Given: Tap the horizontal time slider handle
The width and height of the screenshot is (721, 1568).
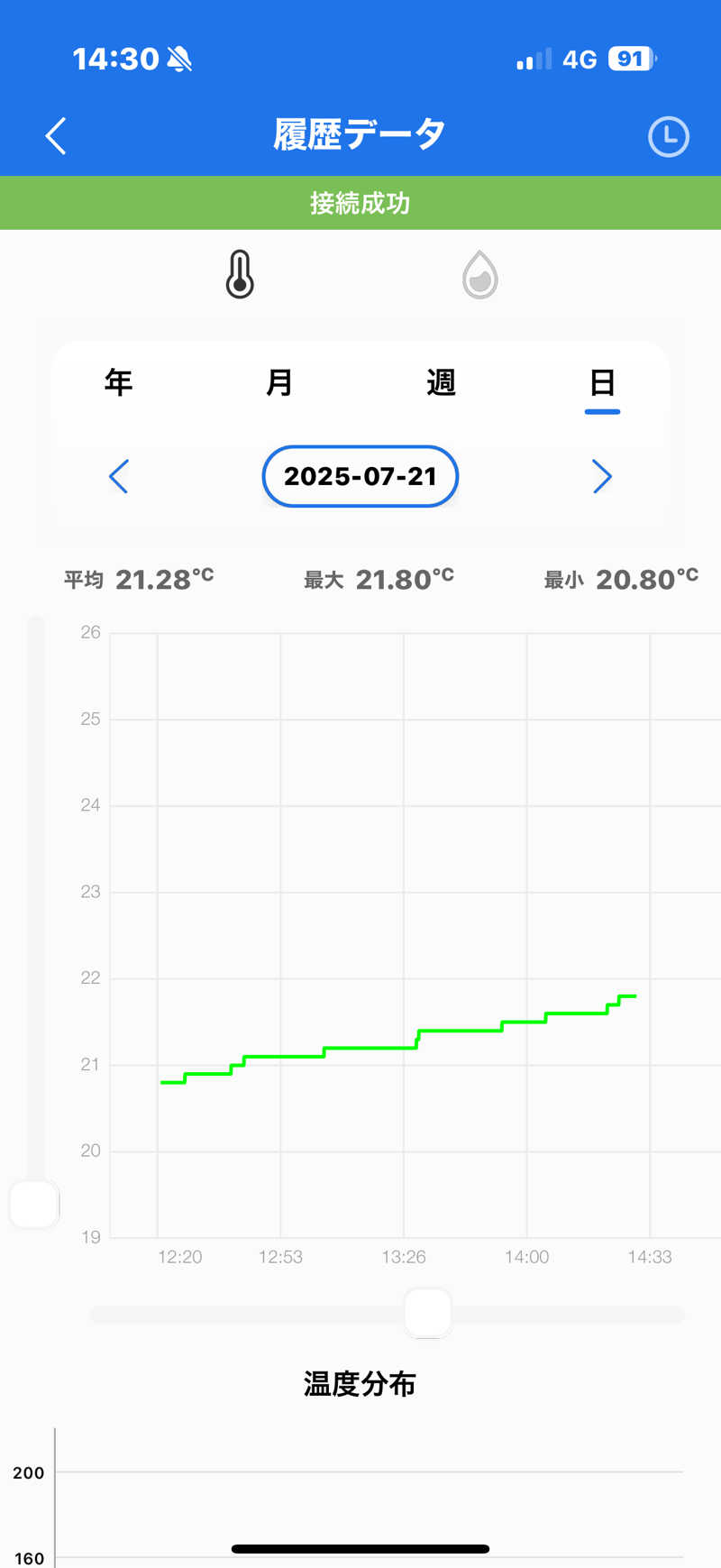Looking at the screenshot, I should click(427, 1313).
